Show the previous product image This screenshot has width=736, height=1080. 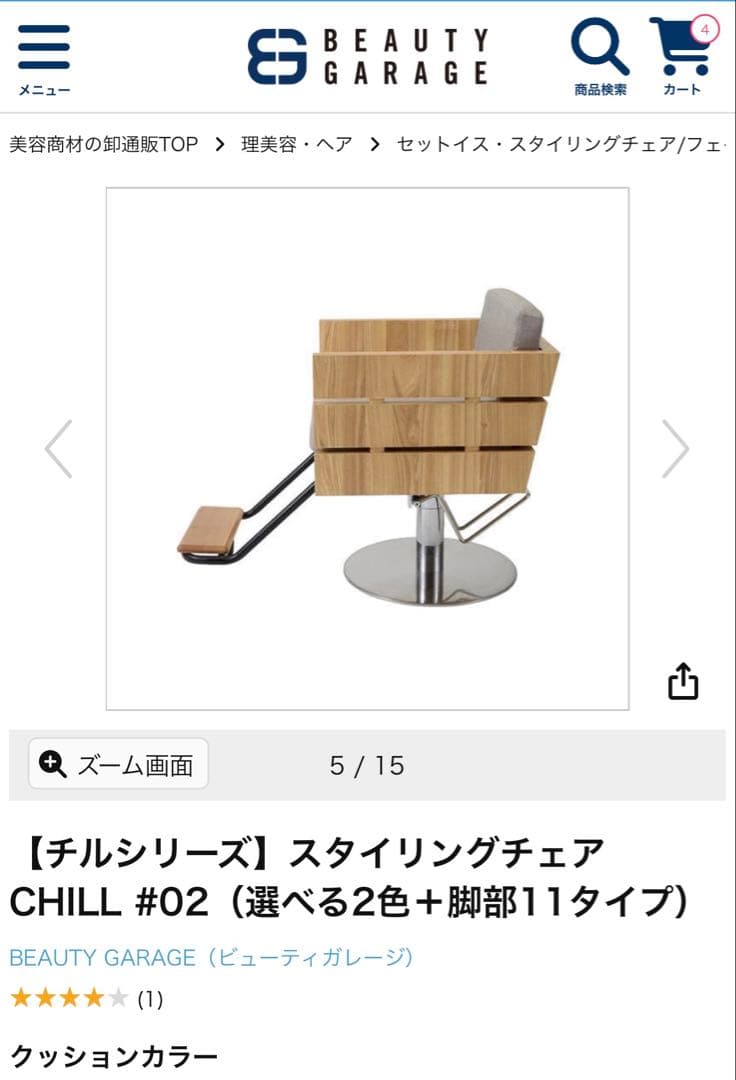coord(59,449)
